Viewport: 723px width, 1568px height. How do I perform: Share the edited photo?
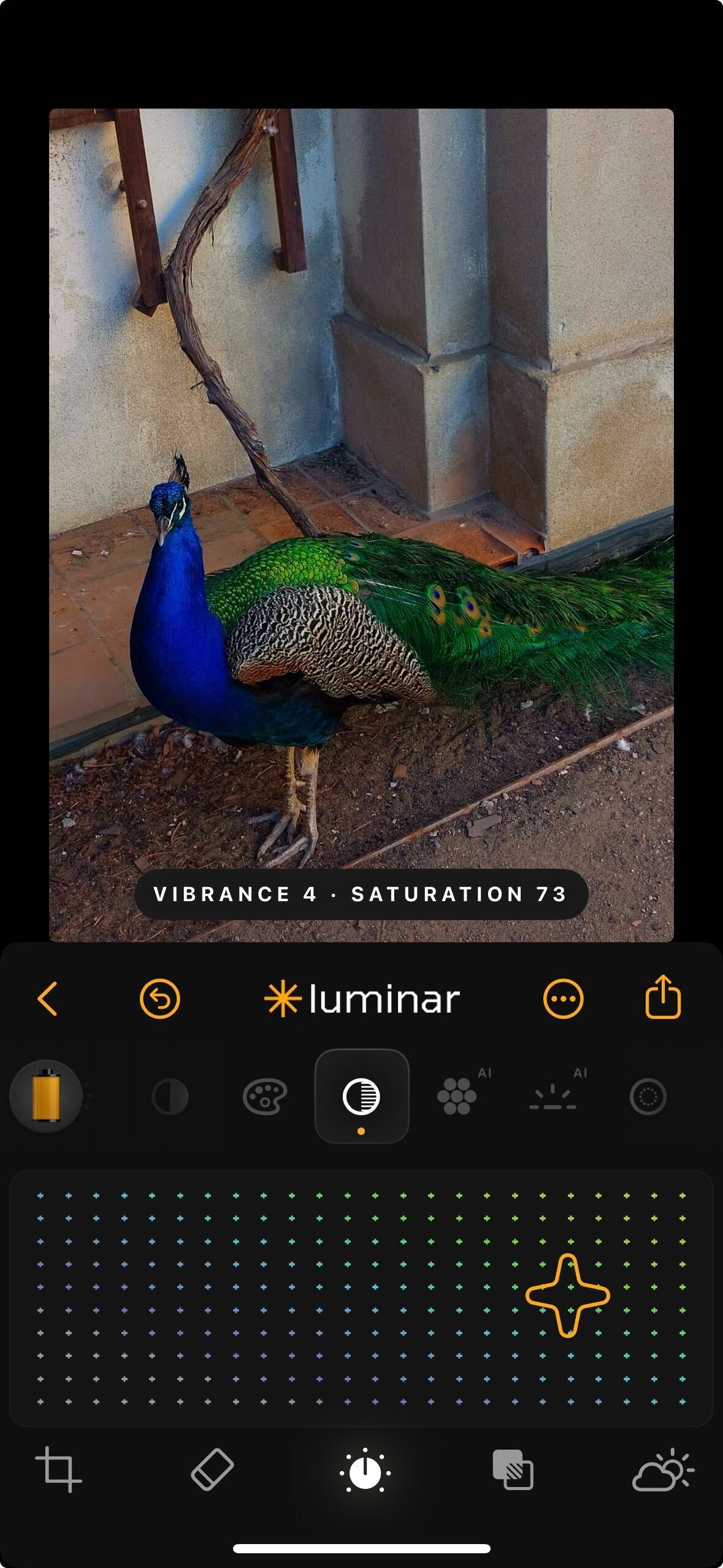663,997
